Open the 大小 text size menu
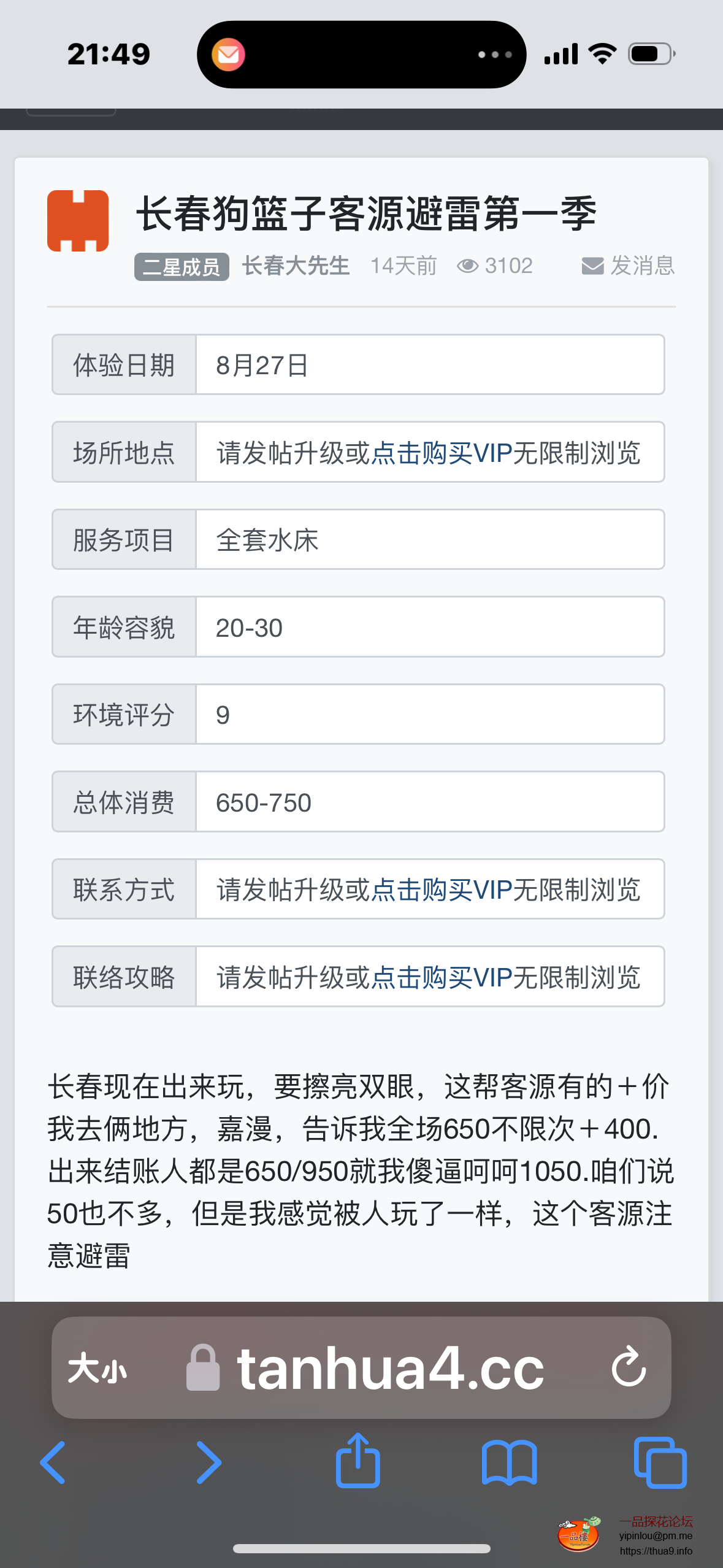 98,1369
